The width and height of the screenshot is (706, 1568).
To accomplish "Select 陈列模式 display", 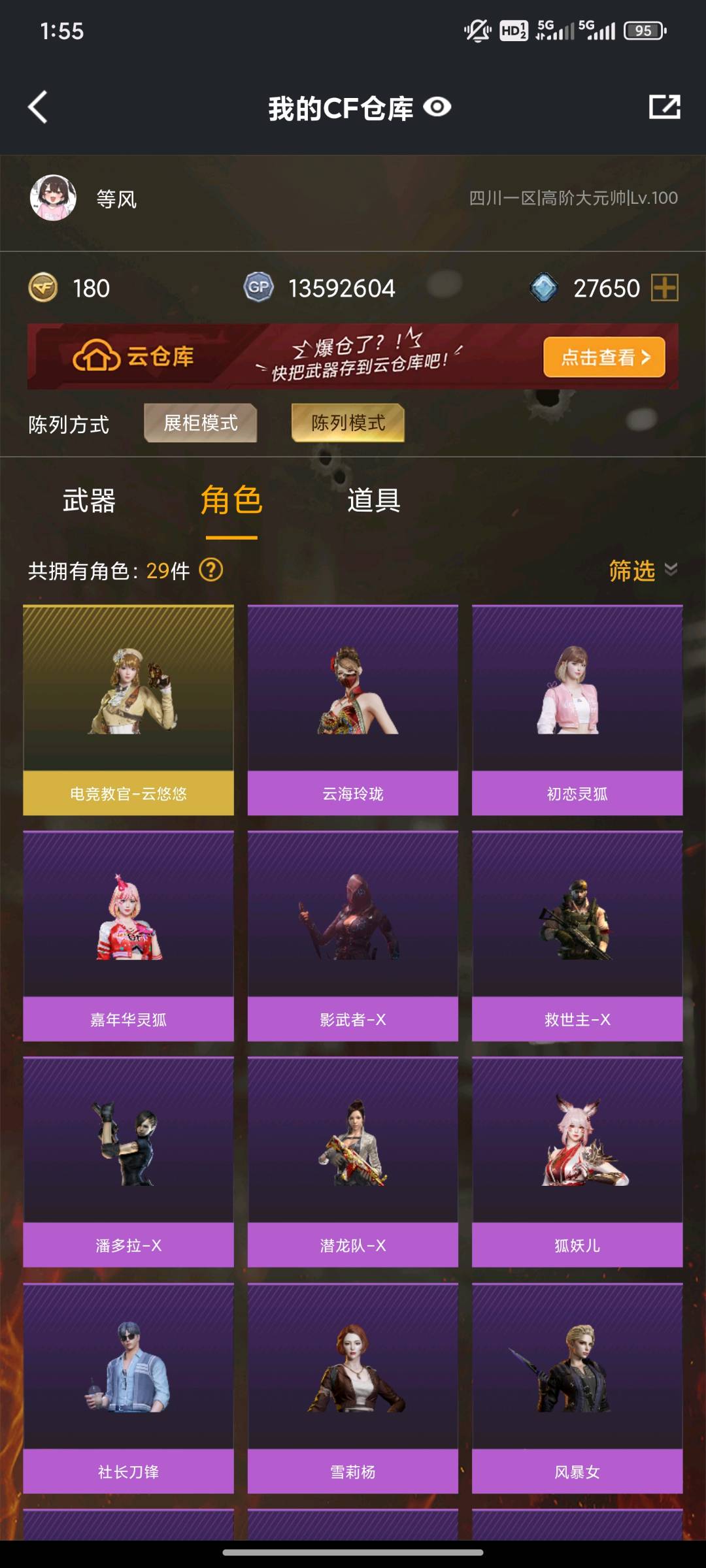I will pos(348,423).
